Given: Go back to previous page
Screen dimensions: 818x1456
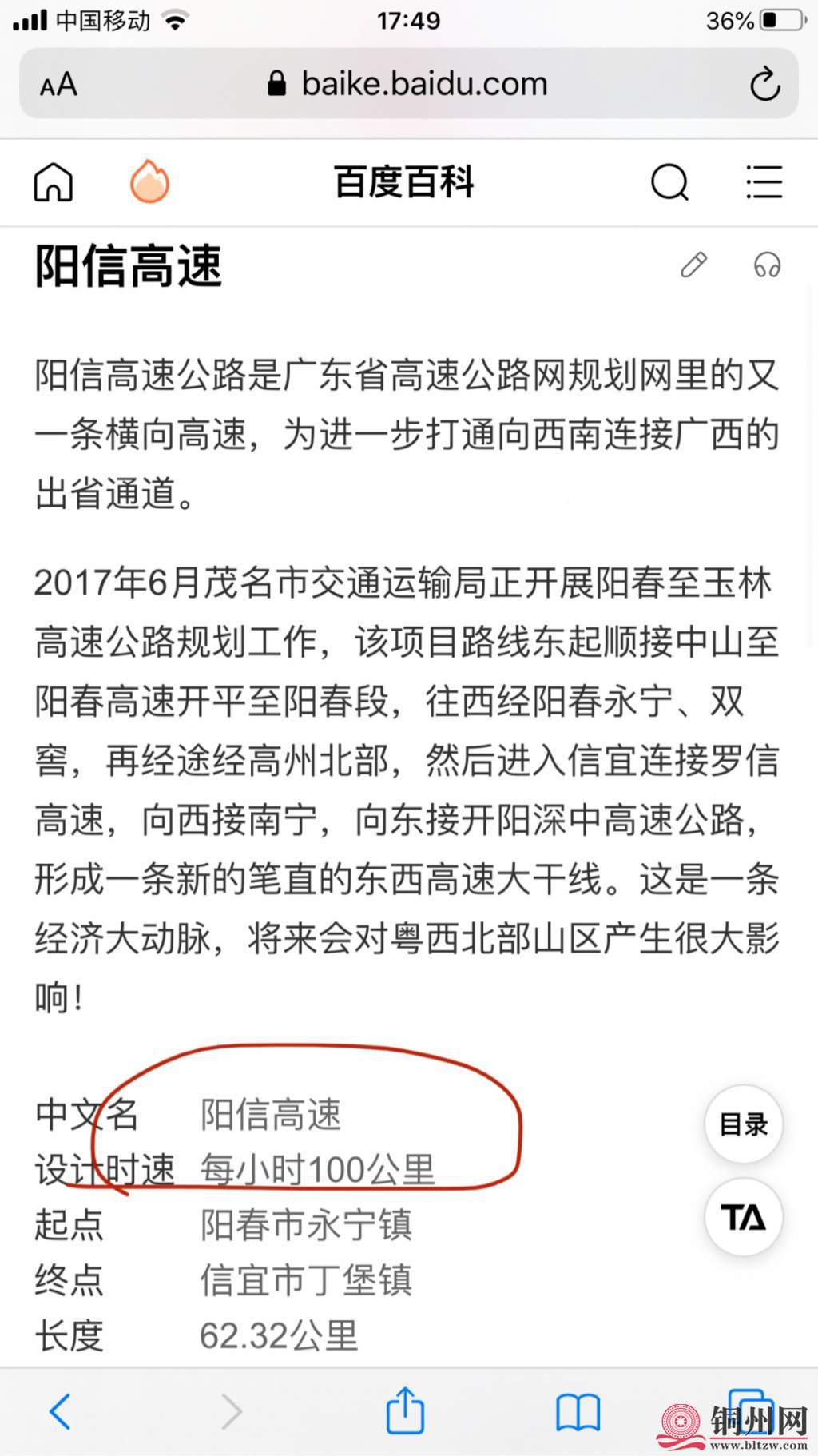Looking at the screenshot, I should [x=61, y=1411].
